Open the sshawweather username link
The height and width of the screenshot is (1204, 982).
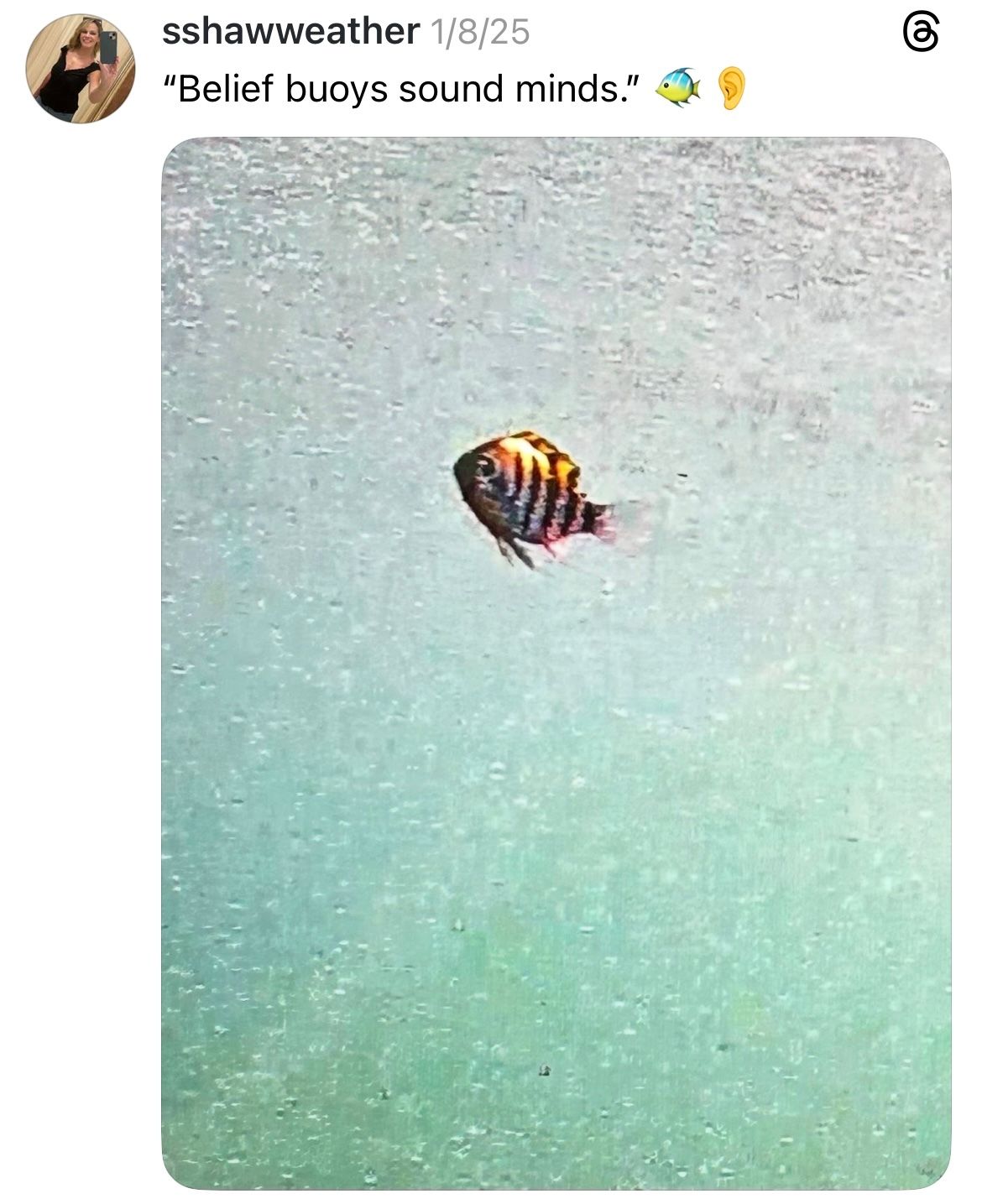[290, 32]
